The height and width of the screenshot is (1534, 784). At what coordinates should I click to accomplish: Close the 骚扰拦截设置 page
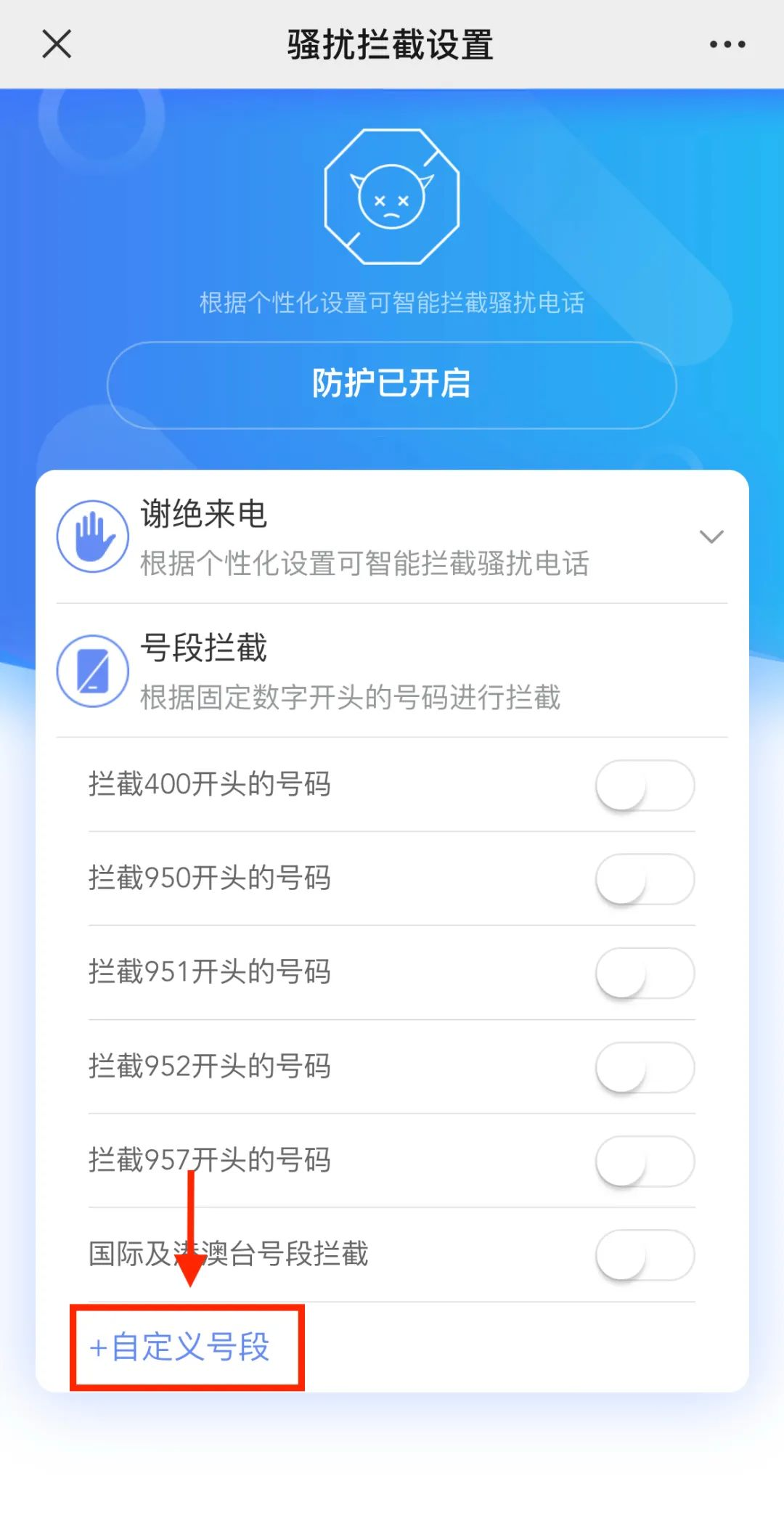(x=57, y=44)
